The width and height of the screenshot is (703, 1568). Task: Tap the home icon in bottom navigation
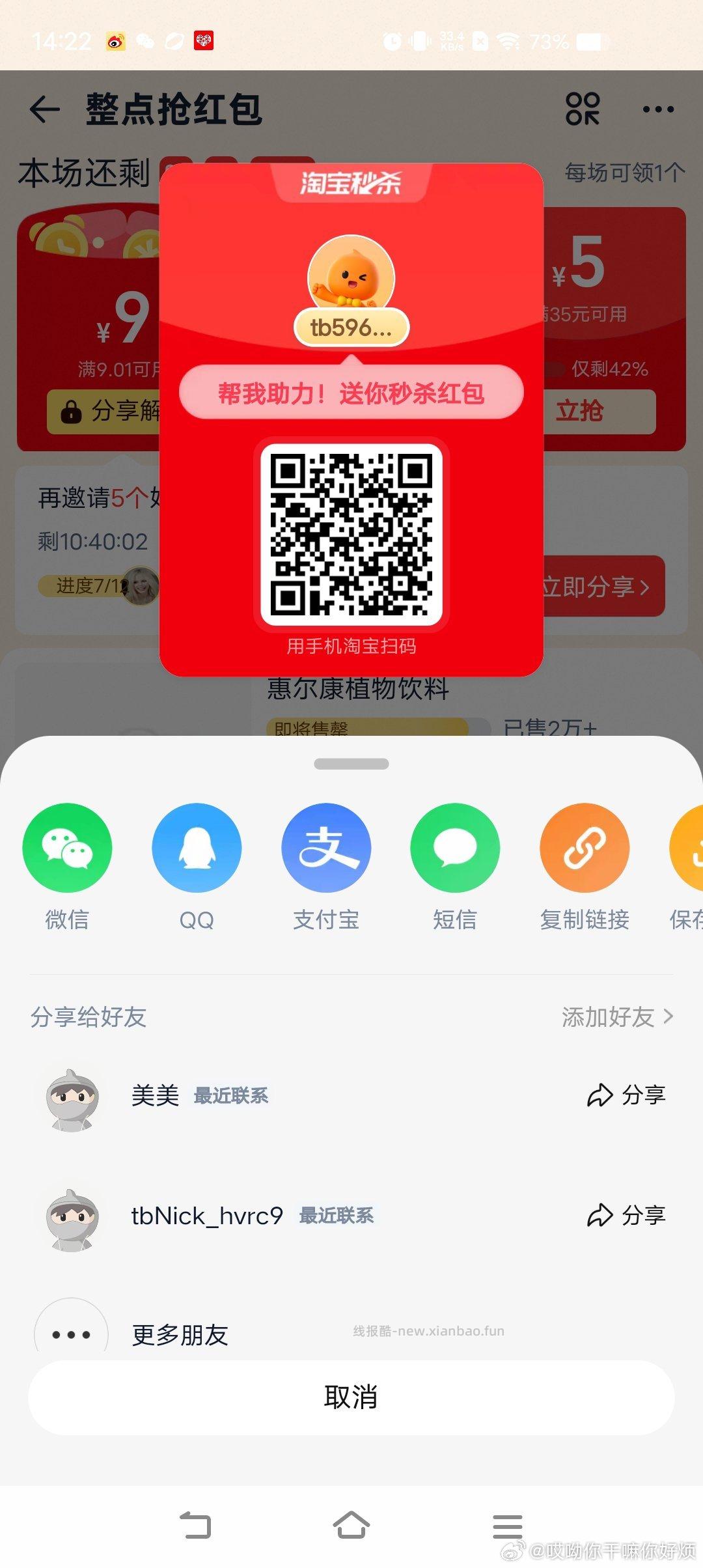point(351,1525)
